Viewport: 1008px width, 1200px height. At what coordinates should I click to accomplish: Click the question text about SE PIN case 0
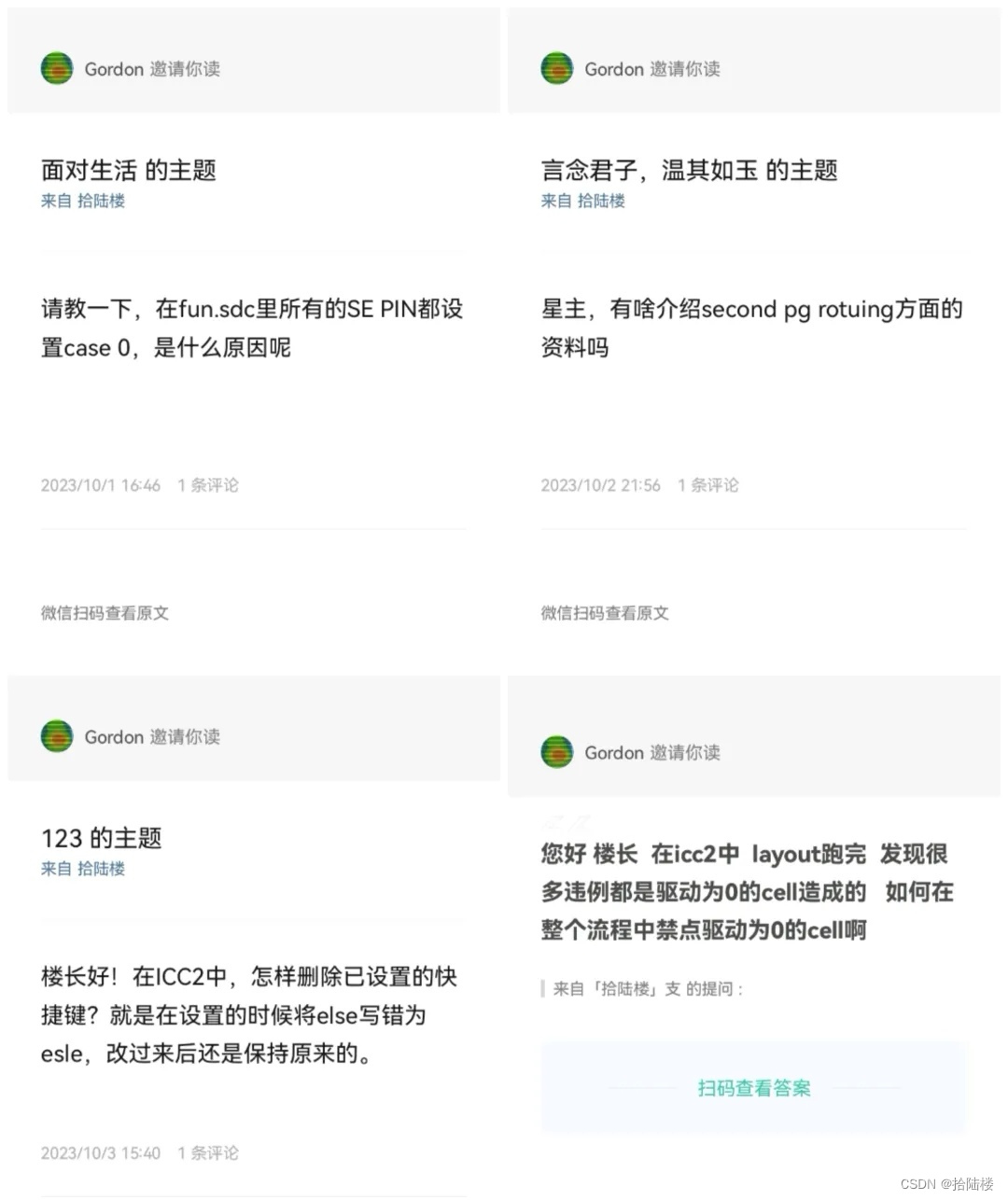tap(252, 328)
